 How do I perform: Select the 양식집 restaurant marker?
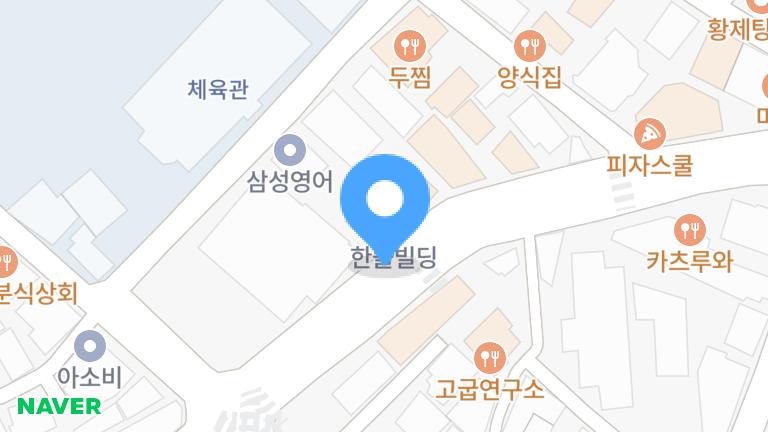tap(529, 45)
